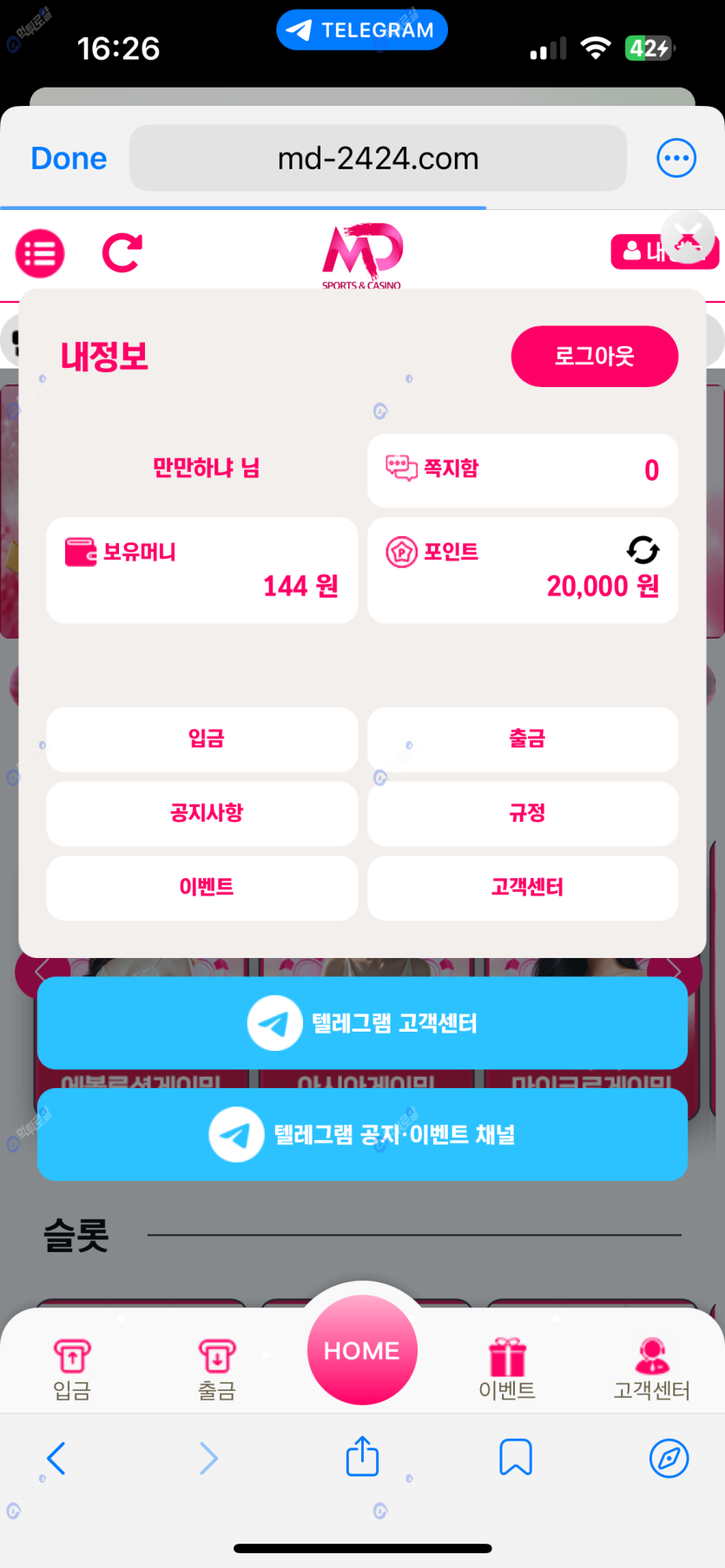Close the 내정보 popup
Viewport: 725px width, 1568px height.
[688, 236]
